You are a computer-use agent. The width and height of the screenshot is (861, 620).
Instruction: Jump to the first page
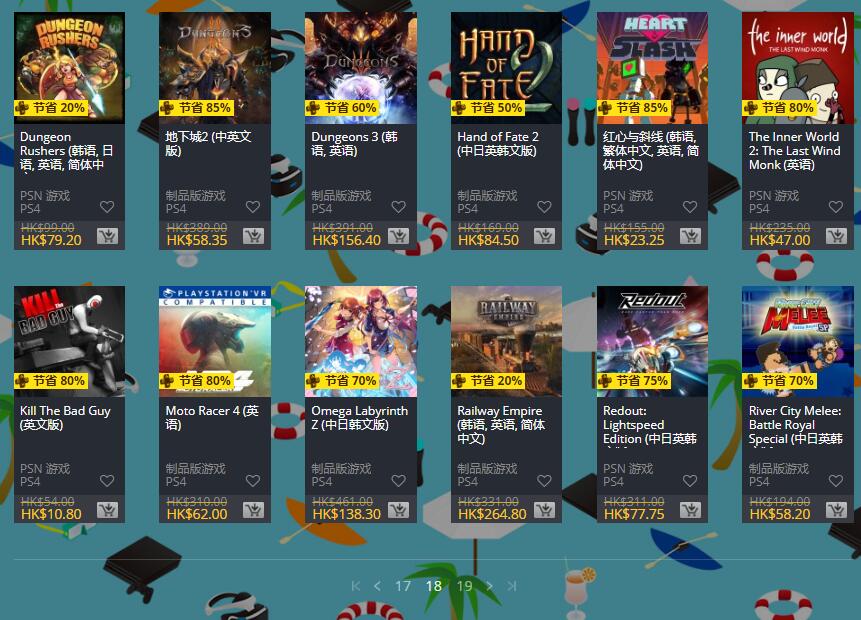point(355,586)
